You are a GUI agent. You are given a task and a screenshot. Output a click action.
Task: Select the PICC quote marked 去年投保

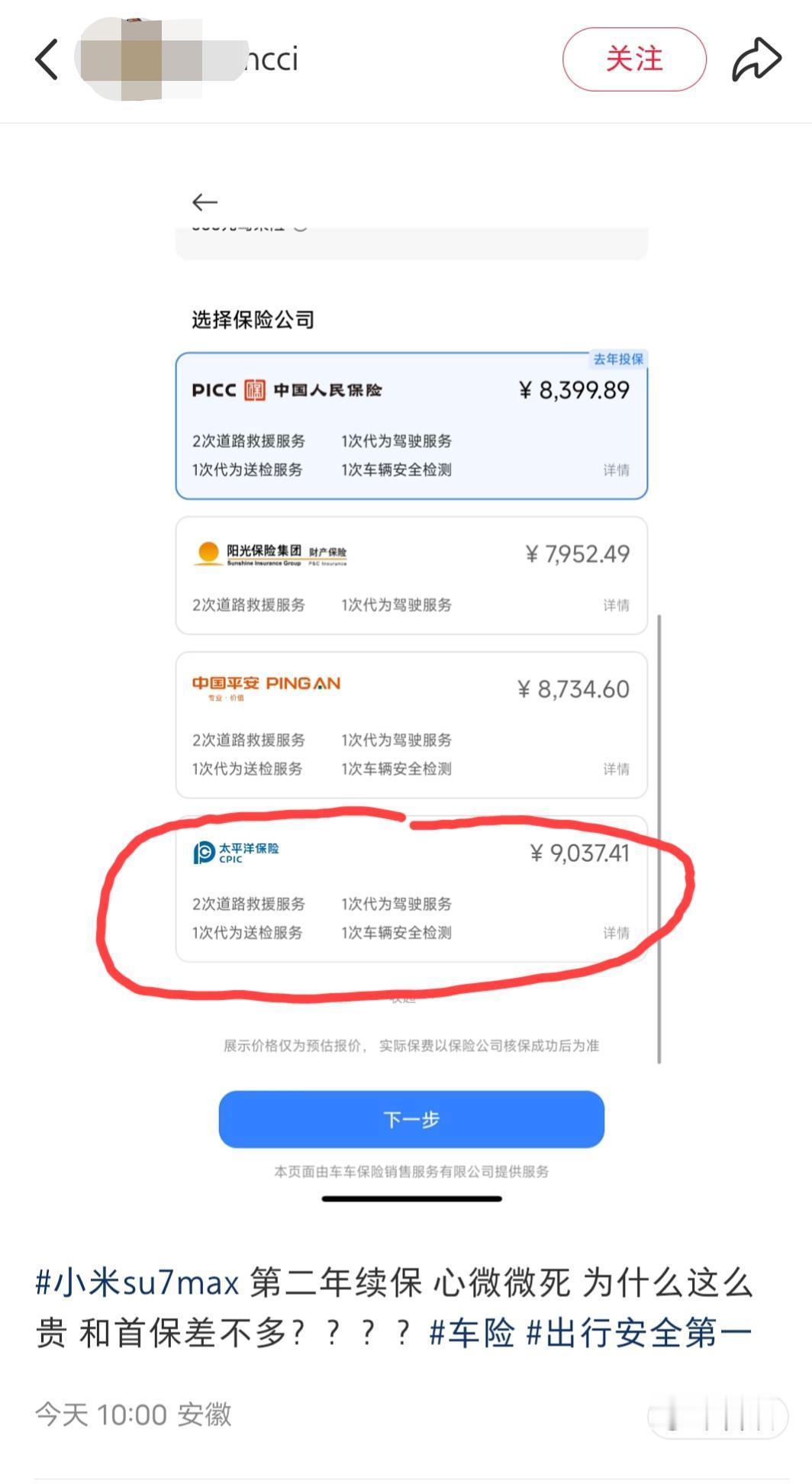coord(411,425)
